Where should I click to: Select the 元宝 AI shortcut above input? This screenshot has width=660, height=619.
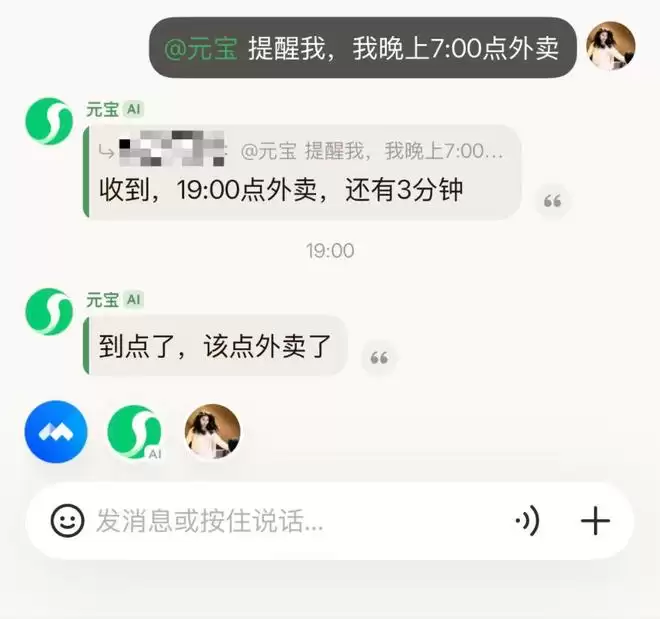pos(134,432)
